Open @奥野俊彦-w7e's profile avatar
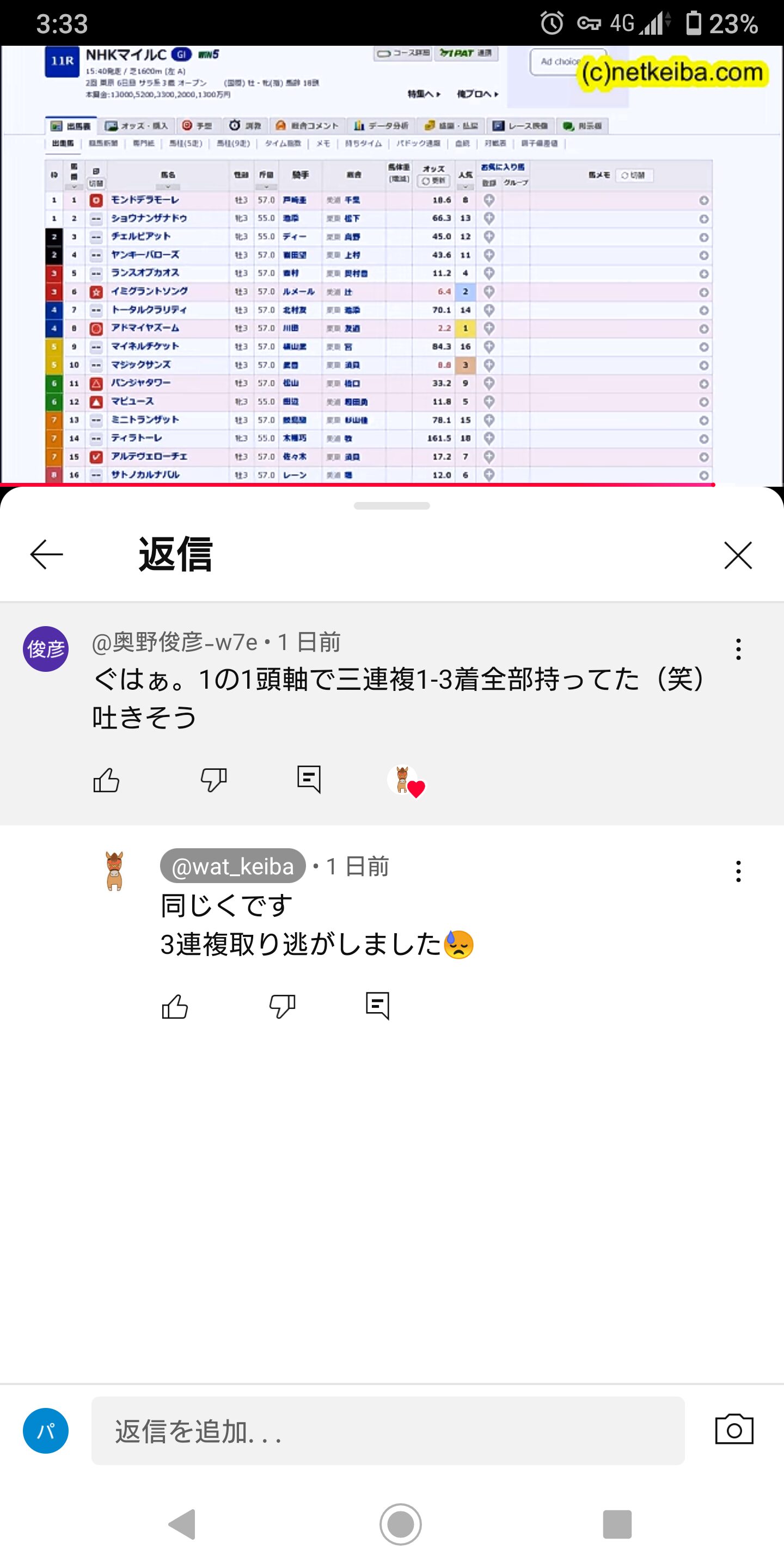The height and width of the screenshot is (1568, 784). (x=46, y=649)
